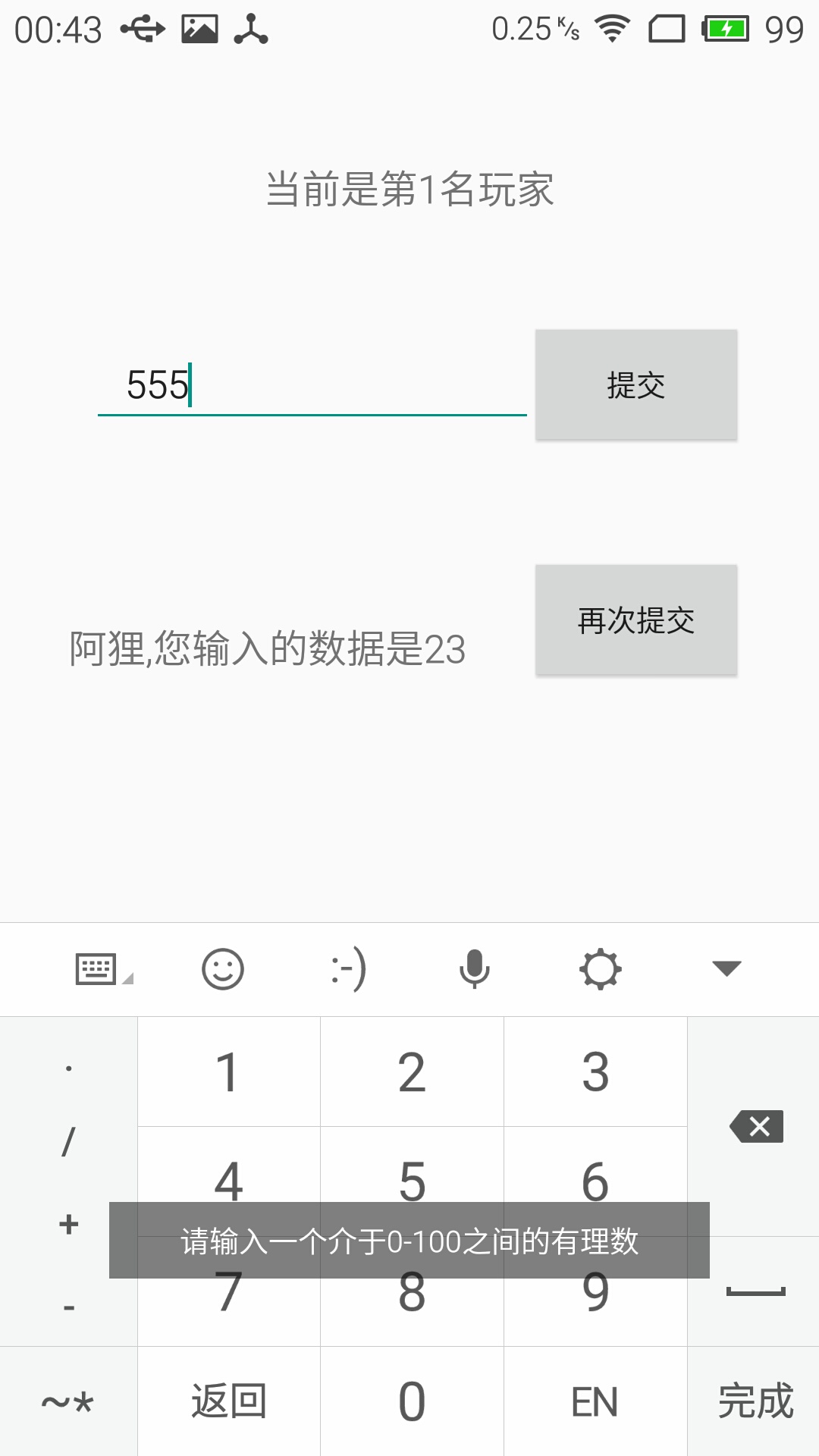Start voice input with the microphone
819x1456 pixels.
(x=475, y=968)
